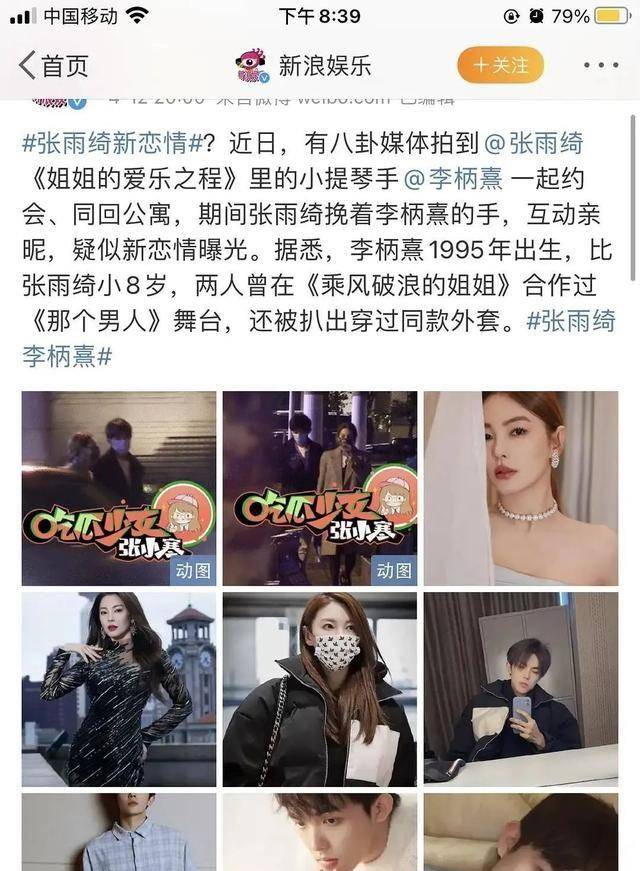The height and width of the screenshot is (871, 640).
Task: View the photo with the patterned face mask
Action: (x=320, y=689)
